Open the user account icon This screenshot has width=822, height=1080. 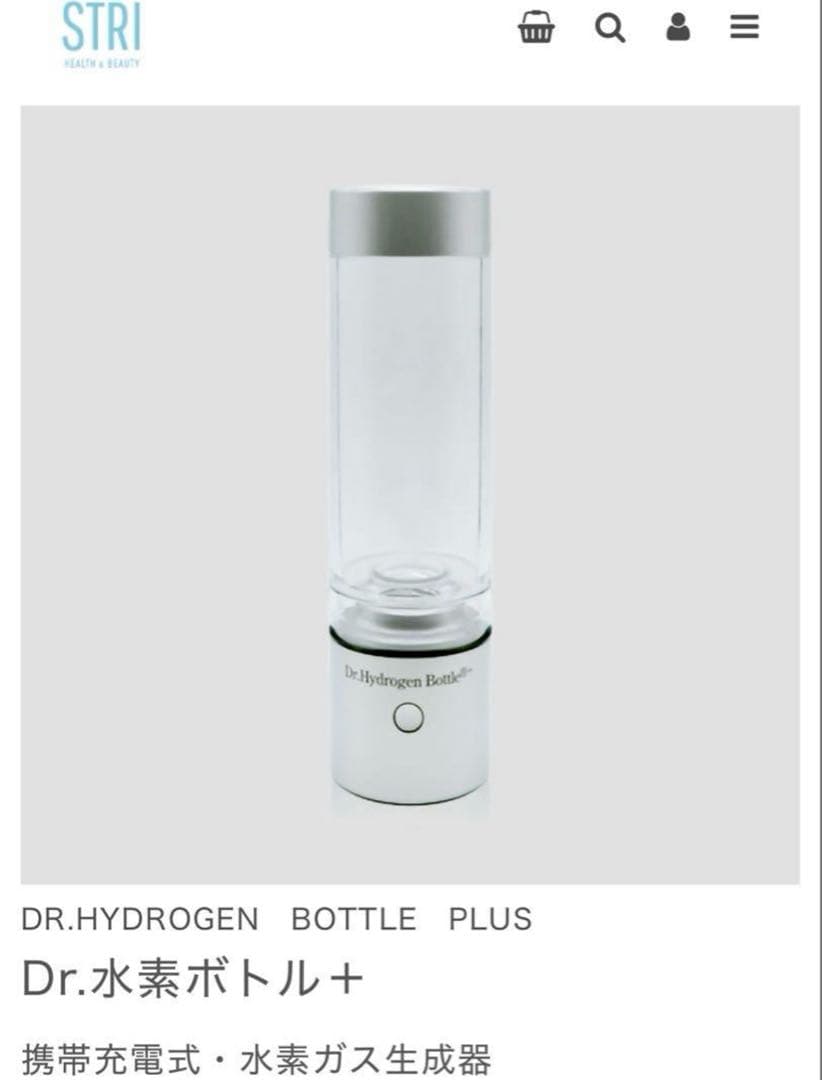[678, 27]
